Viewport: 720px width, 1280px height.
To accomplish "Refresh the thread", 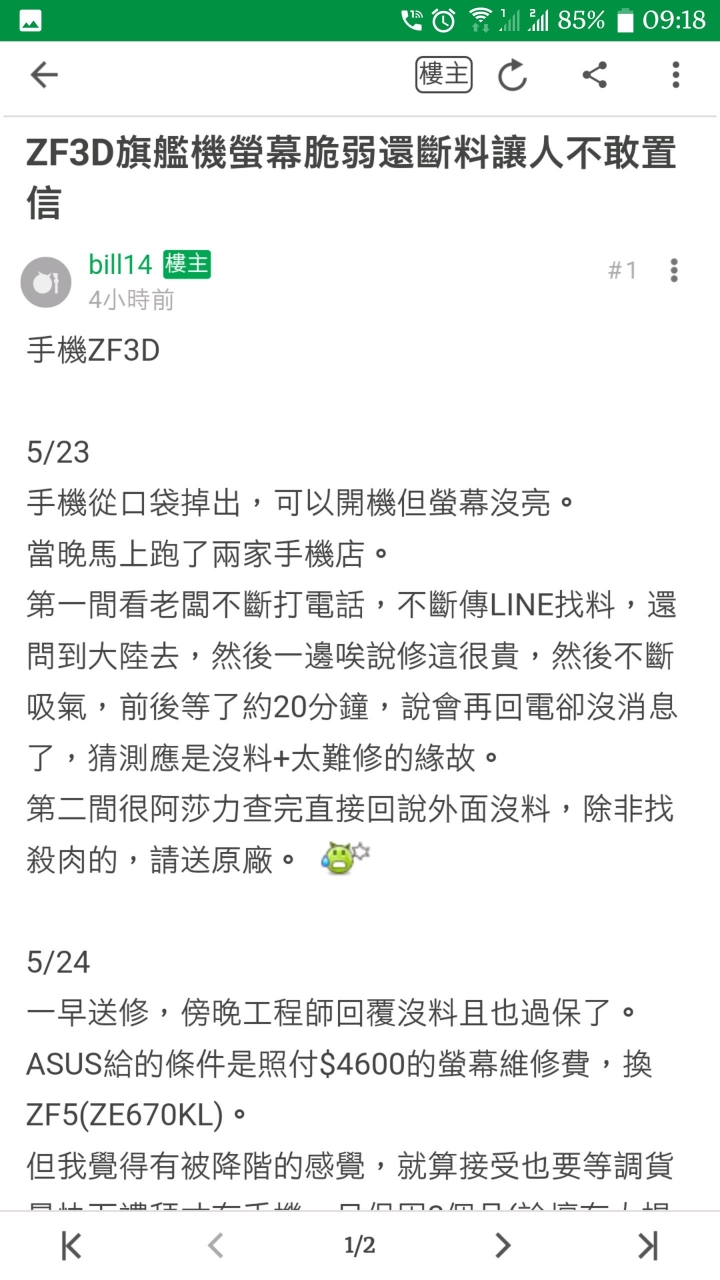I will pyautogui.click(x=513, y=75).
